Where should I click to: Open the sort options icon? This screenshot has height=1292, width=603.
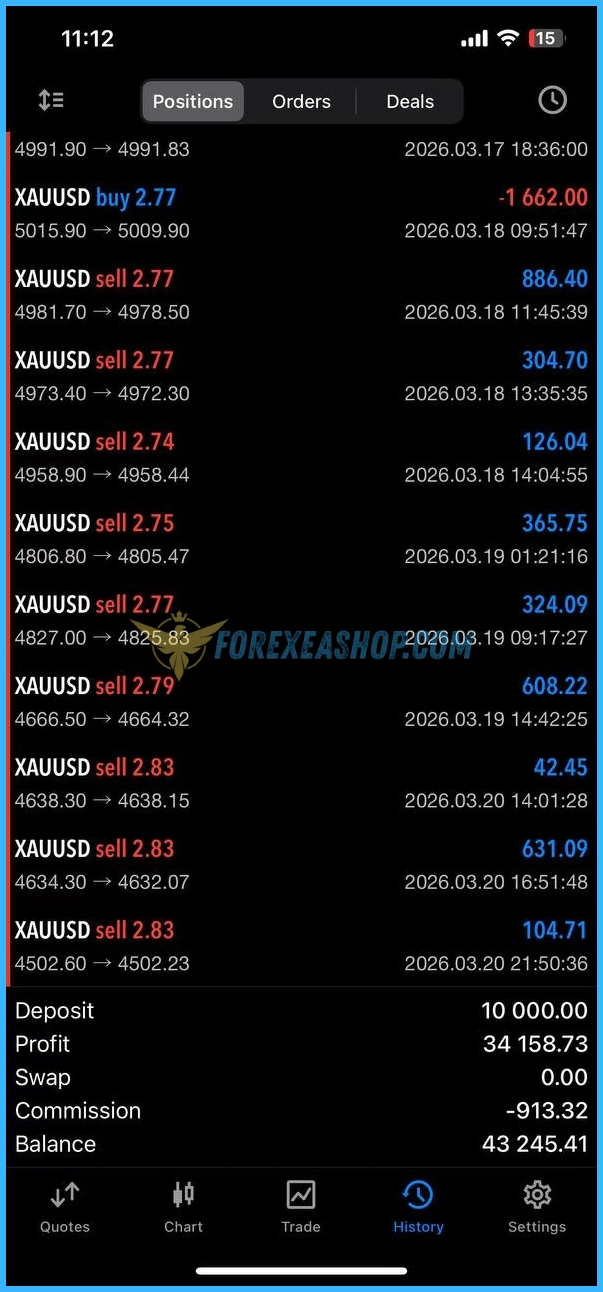(x=51, y=100)
